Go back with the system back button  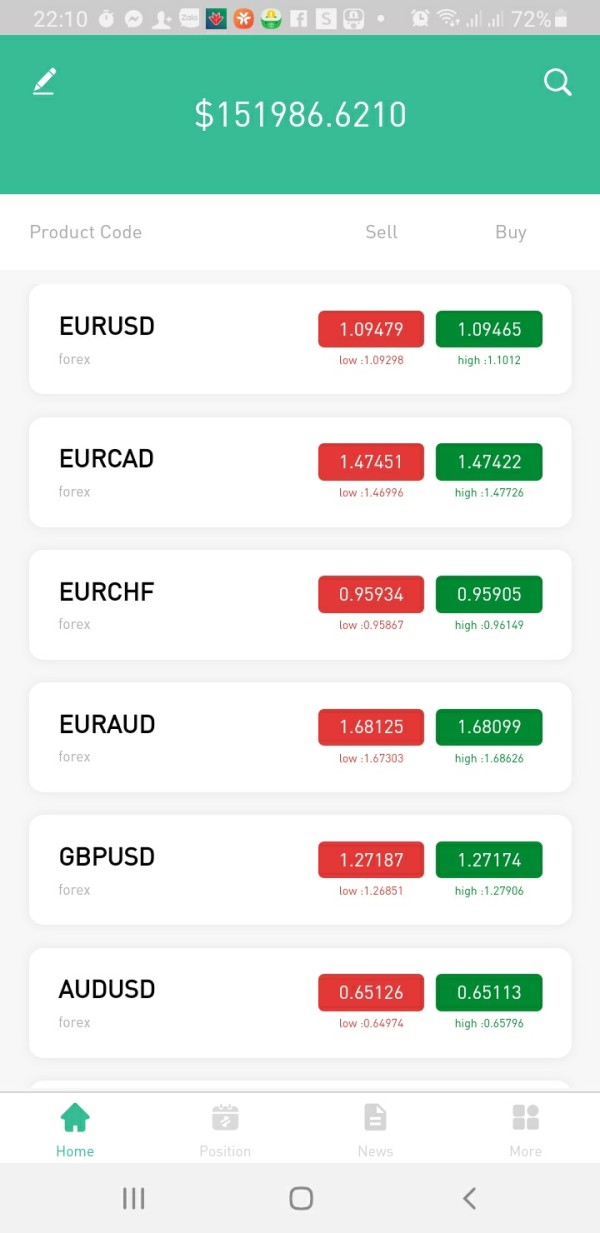point(469,1198)
